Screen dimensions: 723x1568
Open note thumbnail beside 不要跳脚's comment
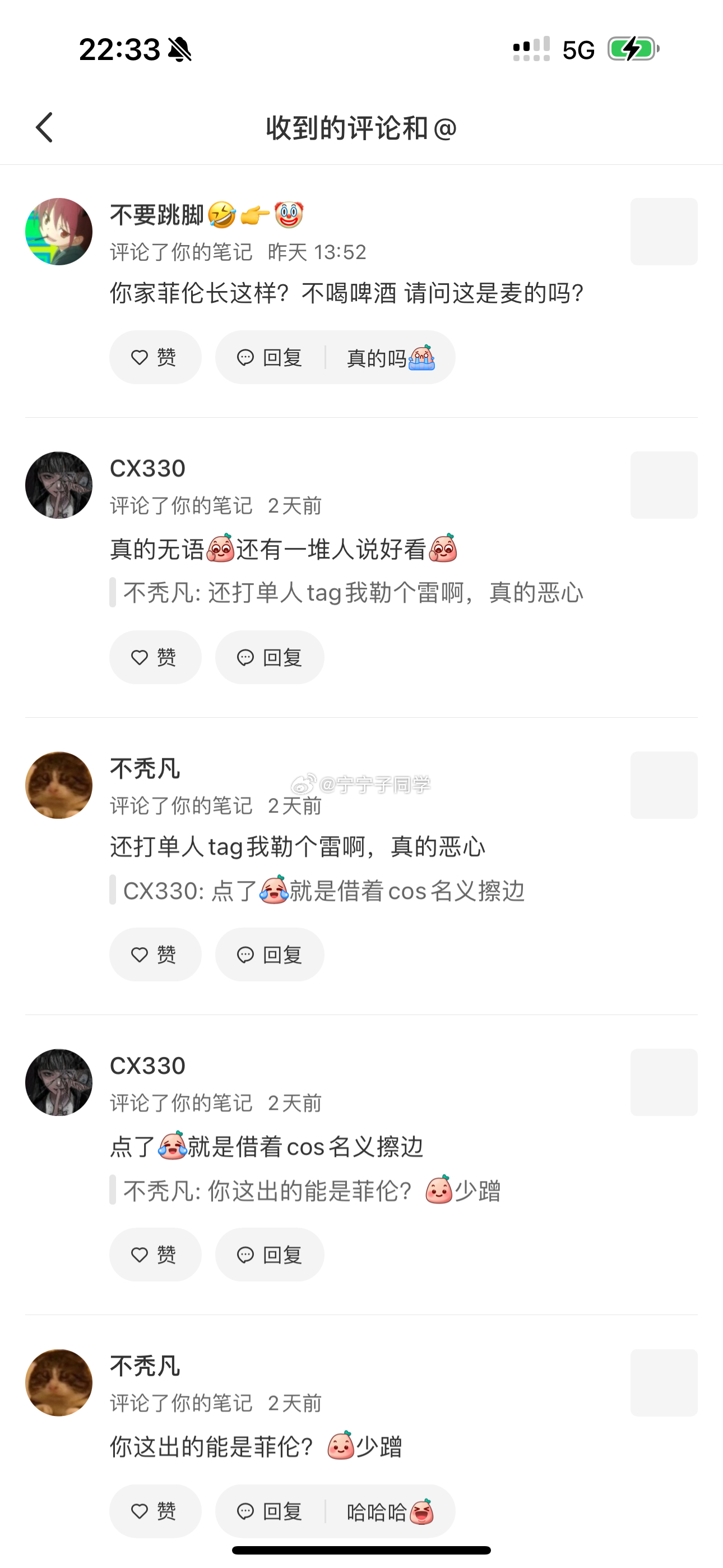(x=664, y=231)
